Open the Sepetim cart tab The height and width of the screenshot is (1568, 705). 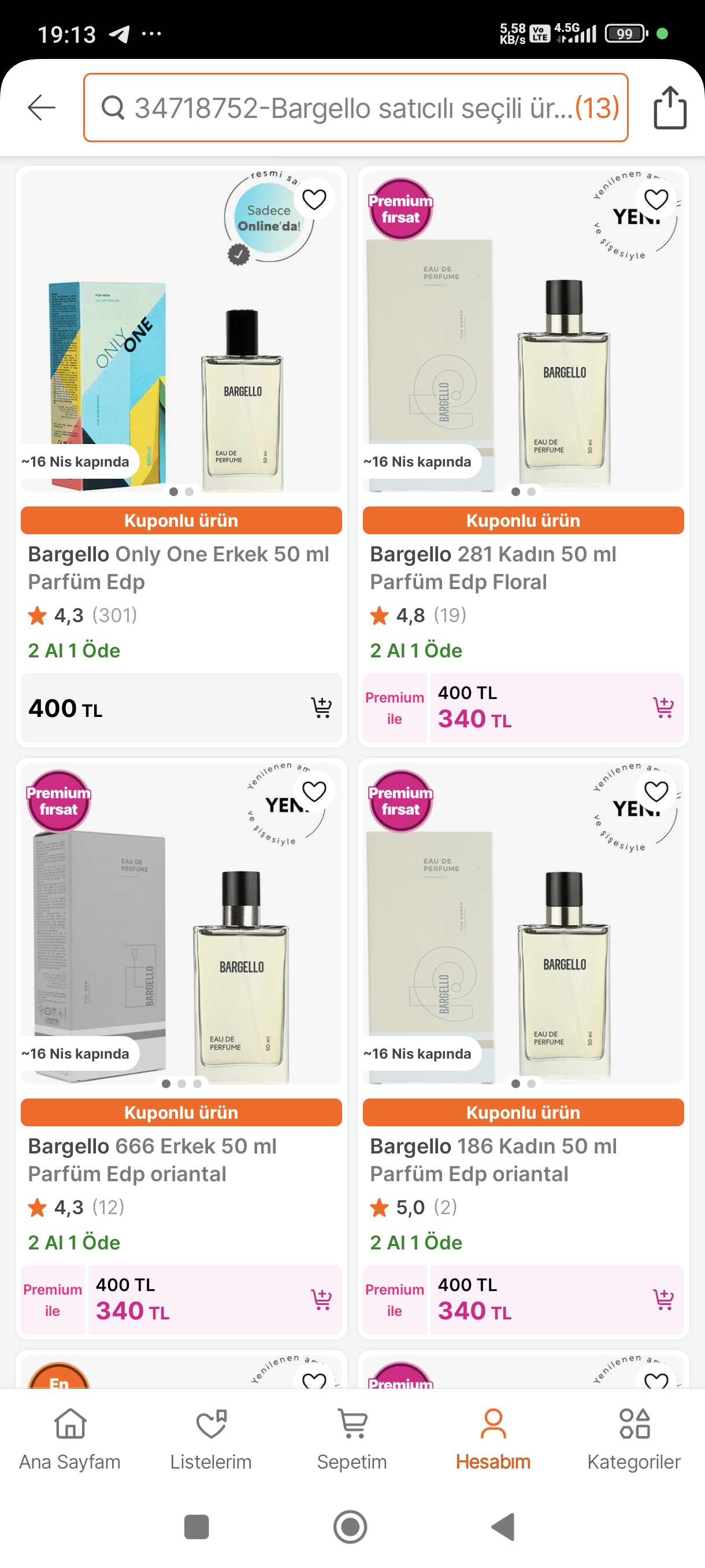(x=351, y=1439)
